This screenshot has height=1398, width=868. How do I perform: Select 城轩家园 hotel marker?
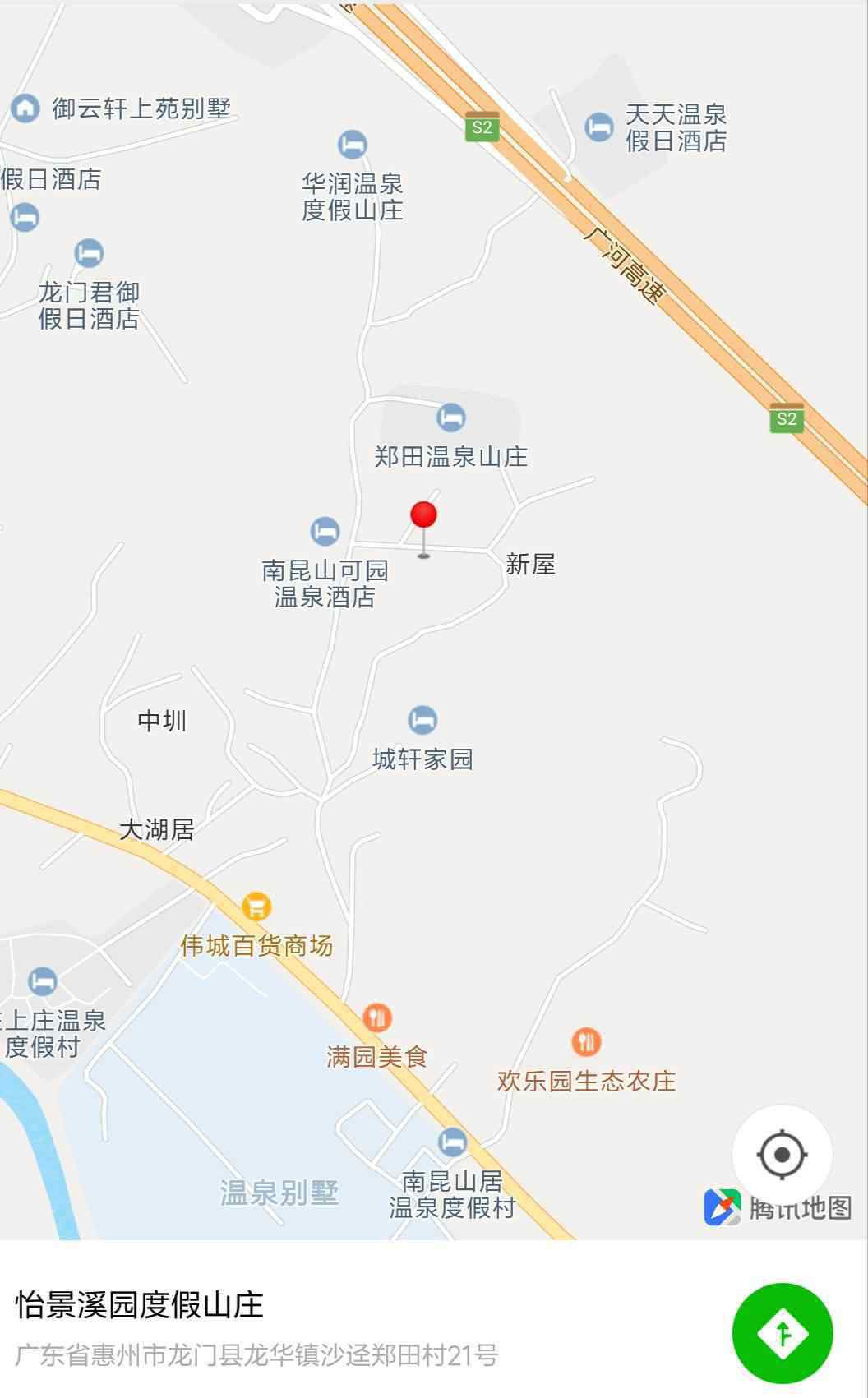click(422, 720)
